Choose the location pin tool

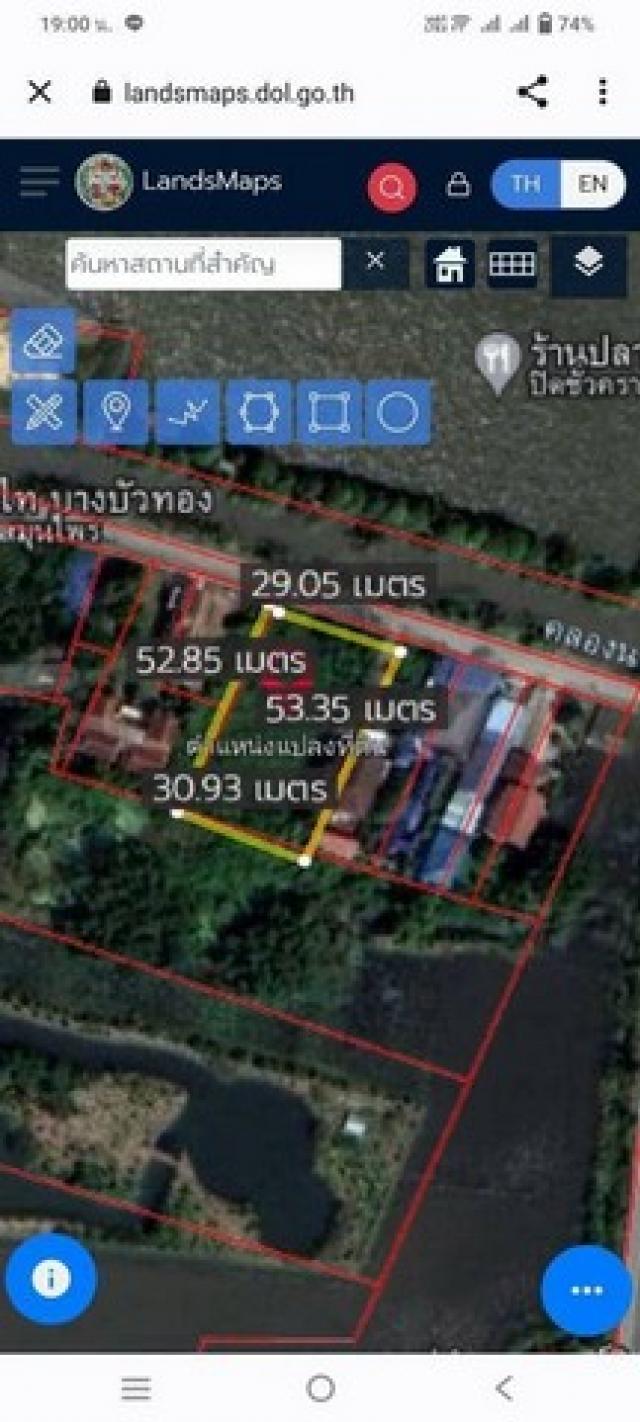pyautogui.click(x=116, y=412)
